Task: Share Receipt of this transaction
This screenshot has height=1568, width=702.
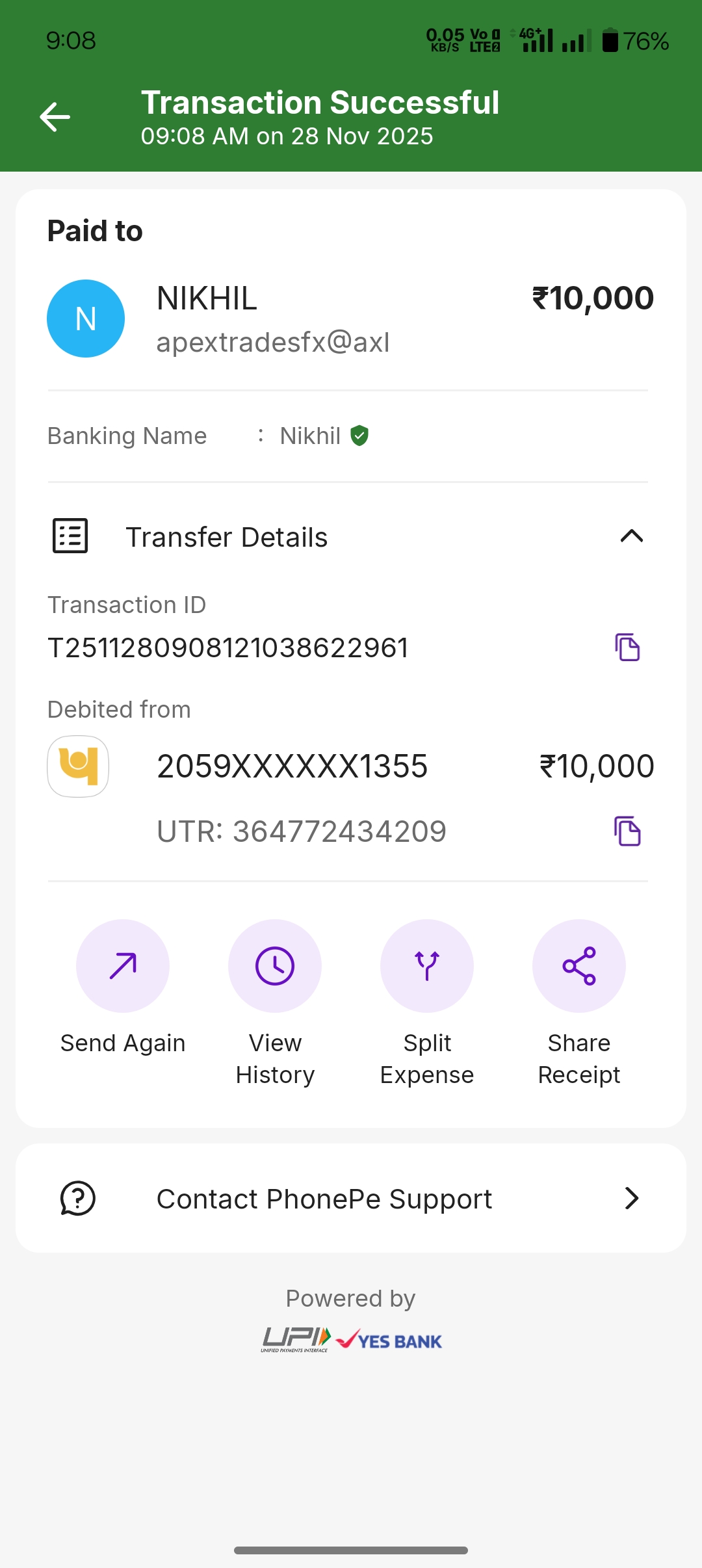Action: tap(579, 966)
